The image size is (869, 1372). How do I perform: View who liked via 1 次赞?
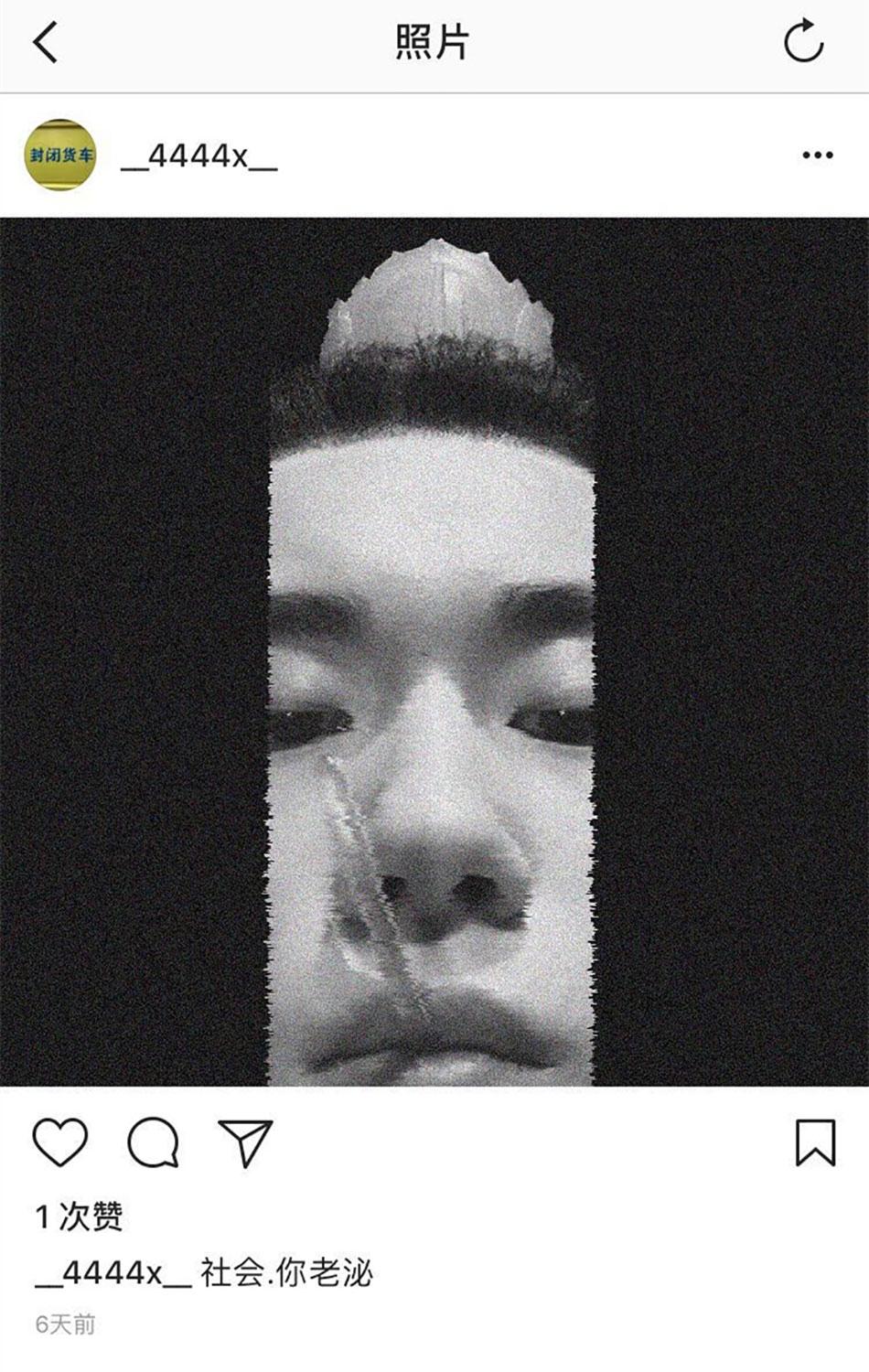point(80,1217)
